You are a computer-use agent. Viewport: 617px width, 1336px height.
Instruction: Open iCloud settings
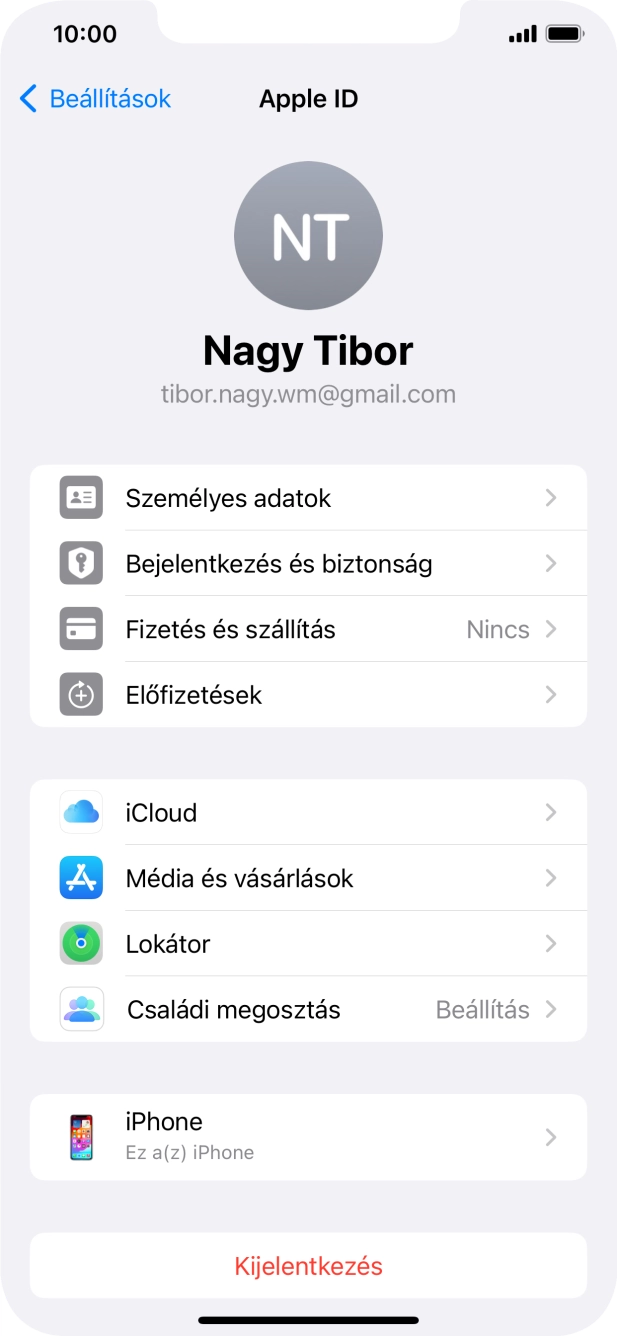point(308,813)
